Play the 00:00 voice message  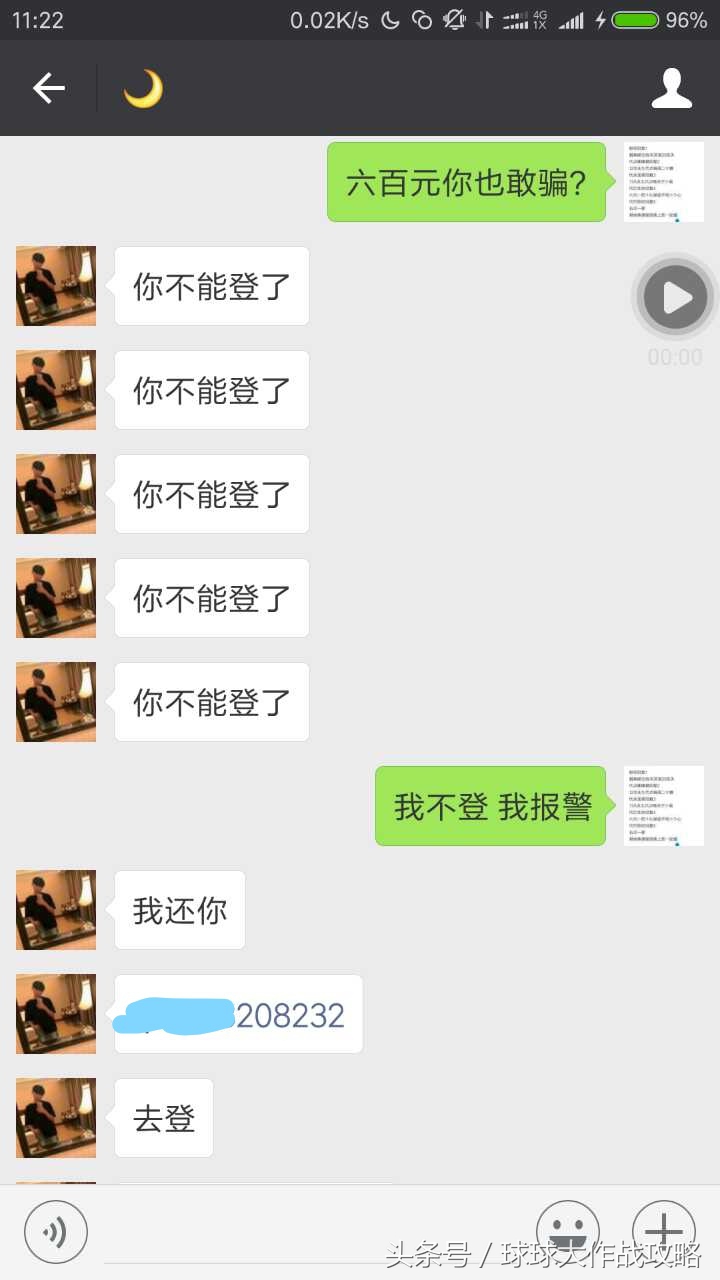coord(674,296)
